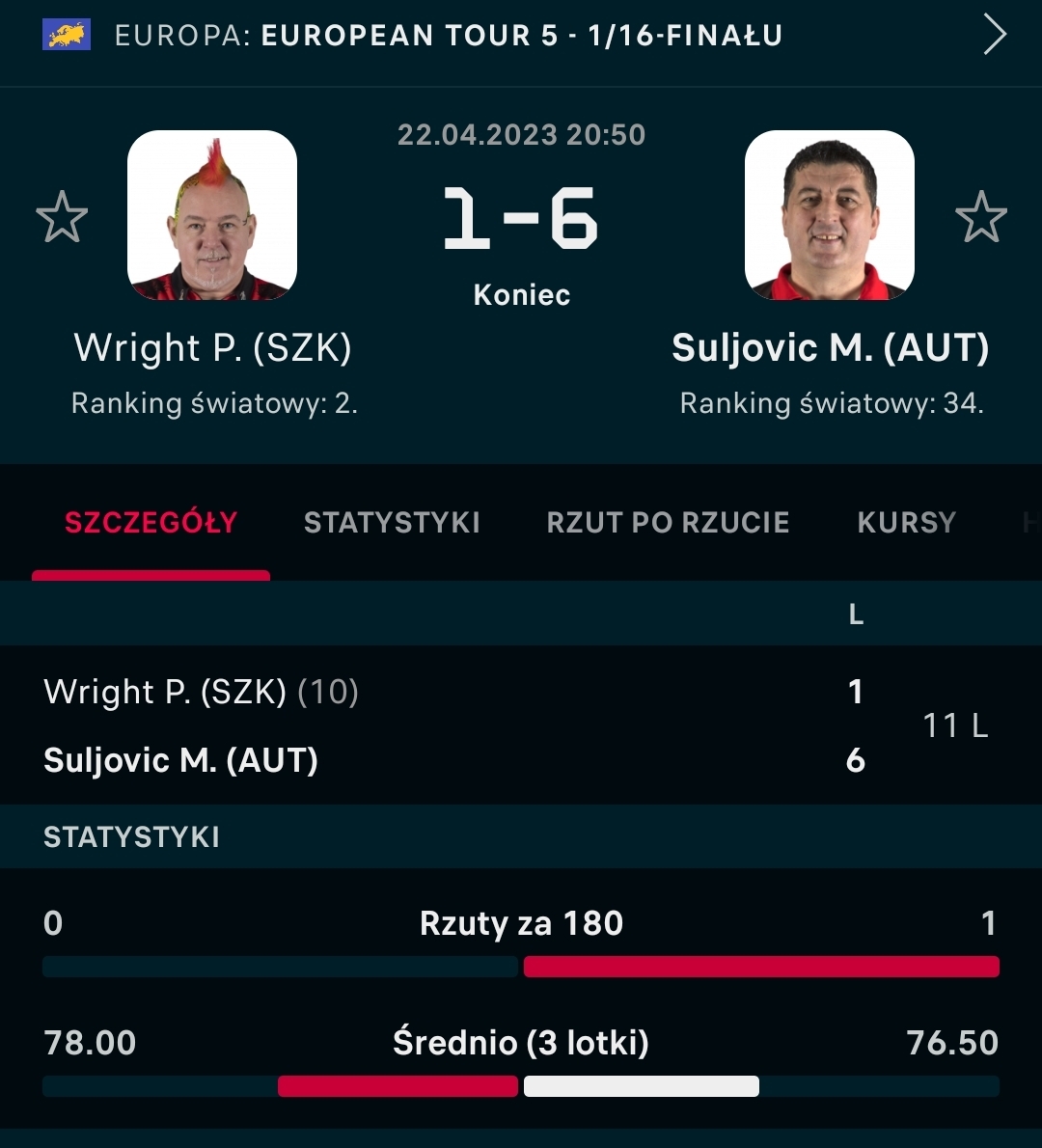Select the Szczegóły tab
The image size is (1042, 1148).
[x=151, y=523]
